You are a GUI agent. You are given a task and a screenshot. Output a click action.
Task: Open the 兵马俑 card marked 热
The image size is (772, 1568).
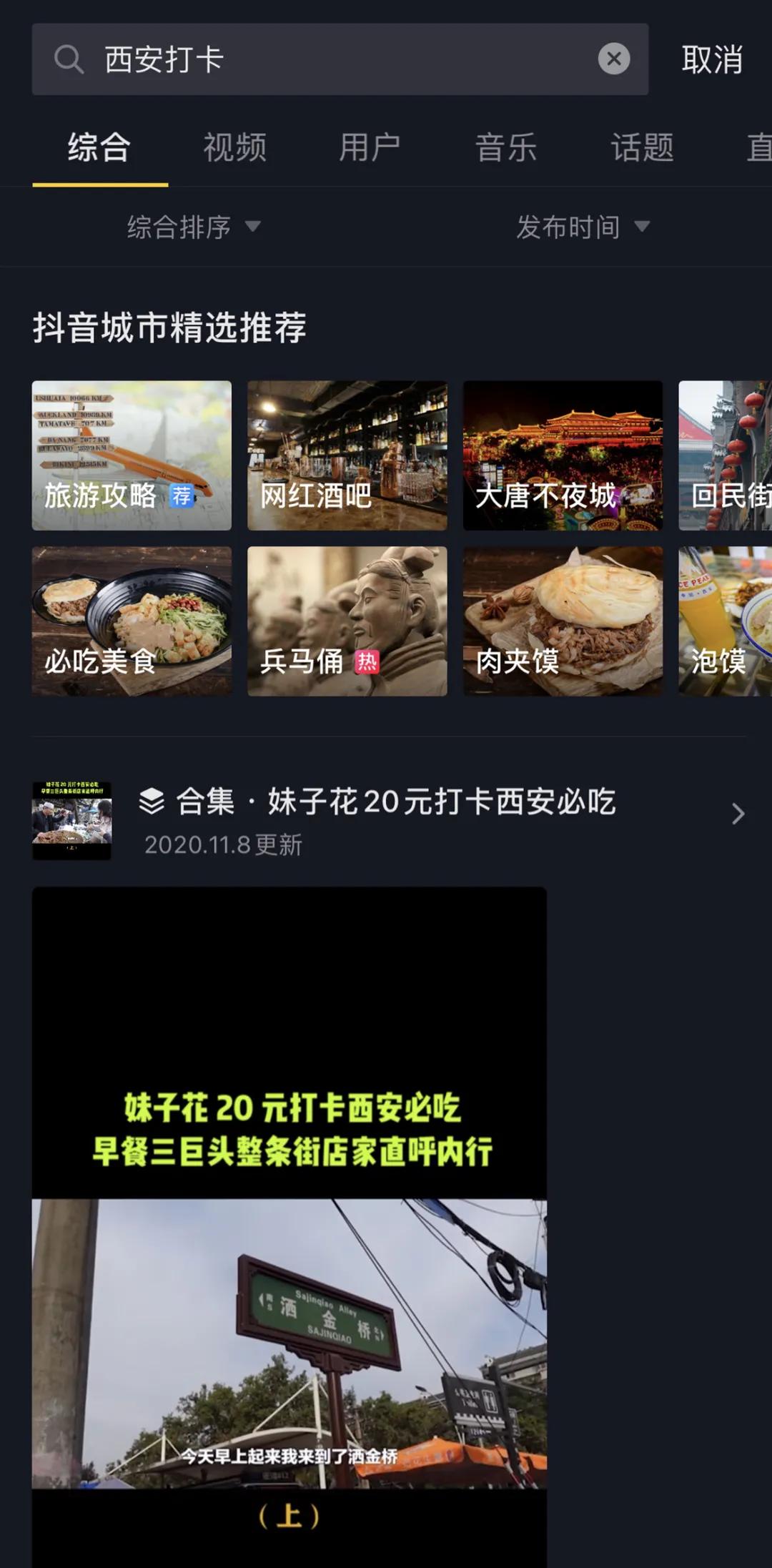(347, 621)
